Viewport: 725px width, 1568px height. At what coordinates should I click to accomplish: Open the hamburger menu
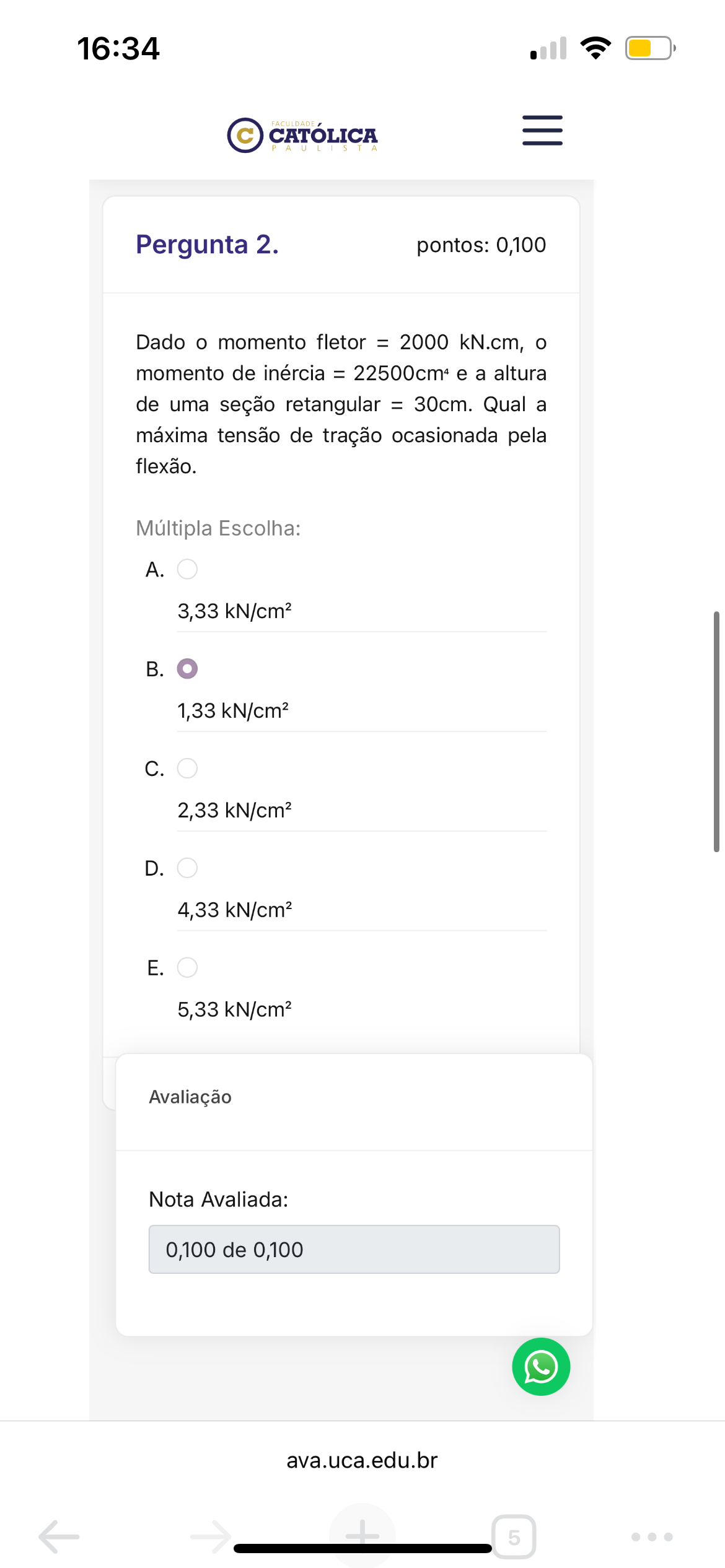[542, 131]
